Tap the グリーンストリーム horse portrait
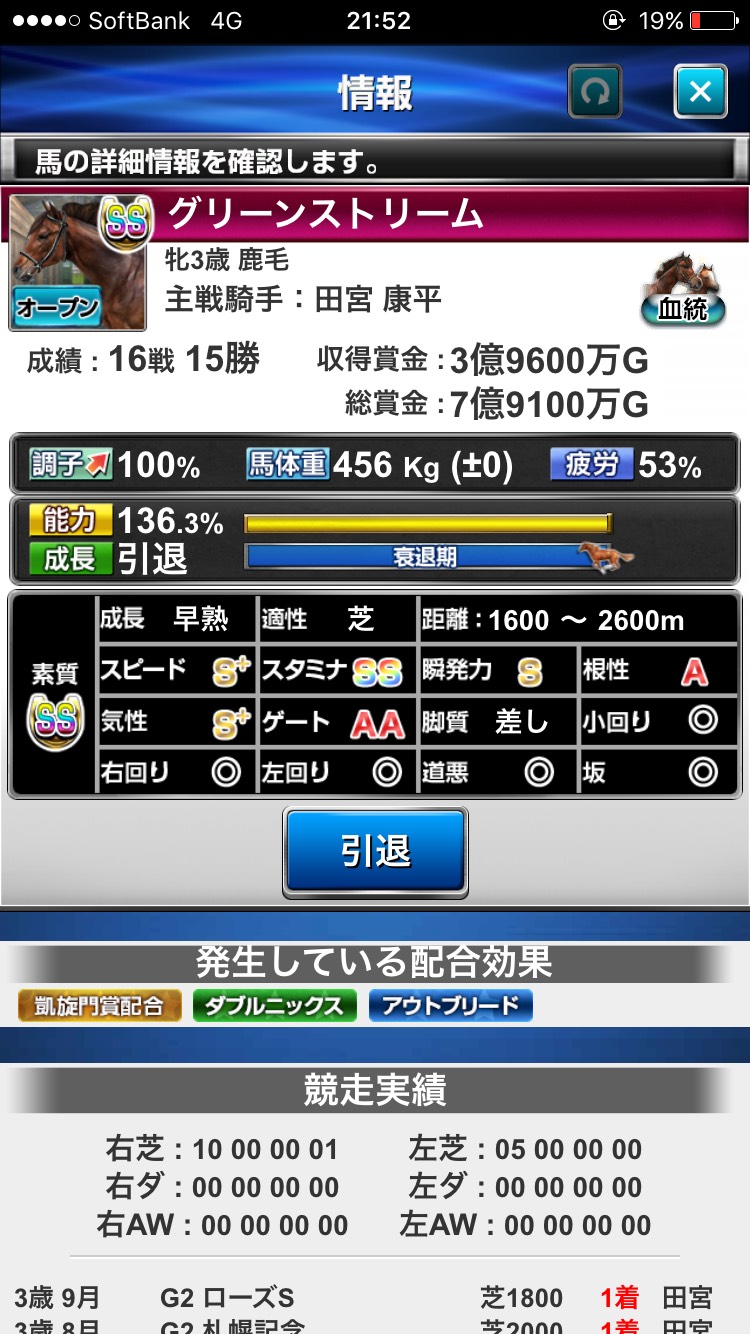Viewport: 750px width, 1334px height. point(78,262)
